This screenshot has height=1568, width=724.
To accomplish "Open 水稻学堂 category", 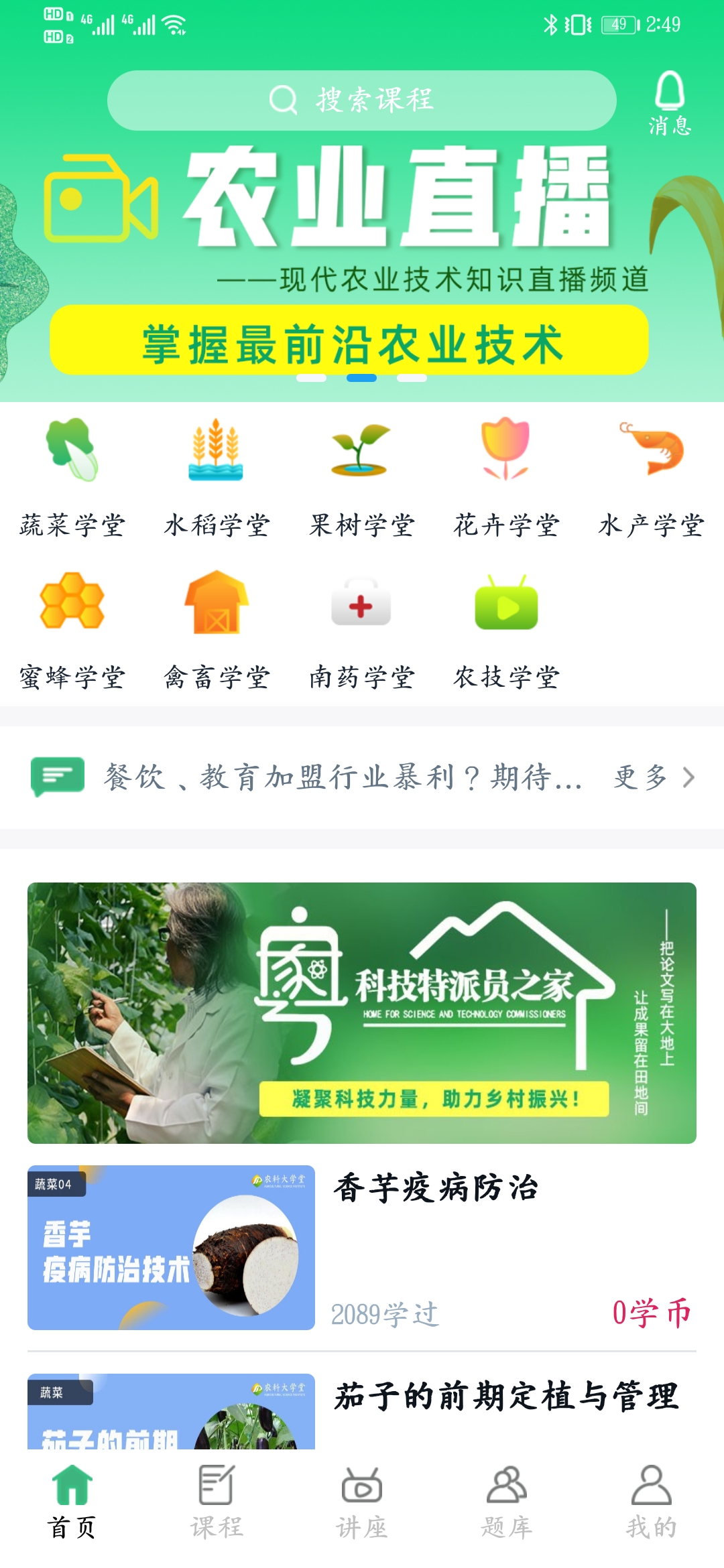I will pyautogui.click(x=217, y=477).
